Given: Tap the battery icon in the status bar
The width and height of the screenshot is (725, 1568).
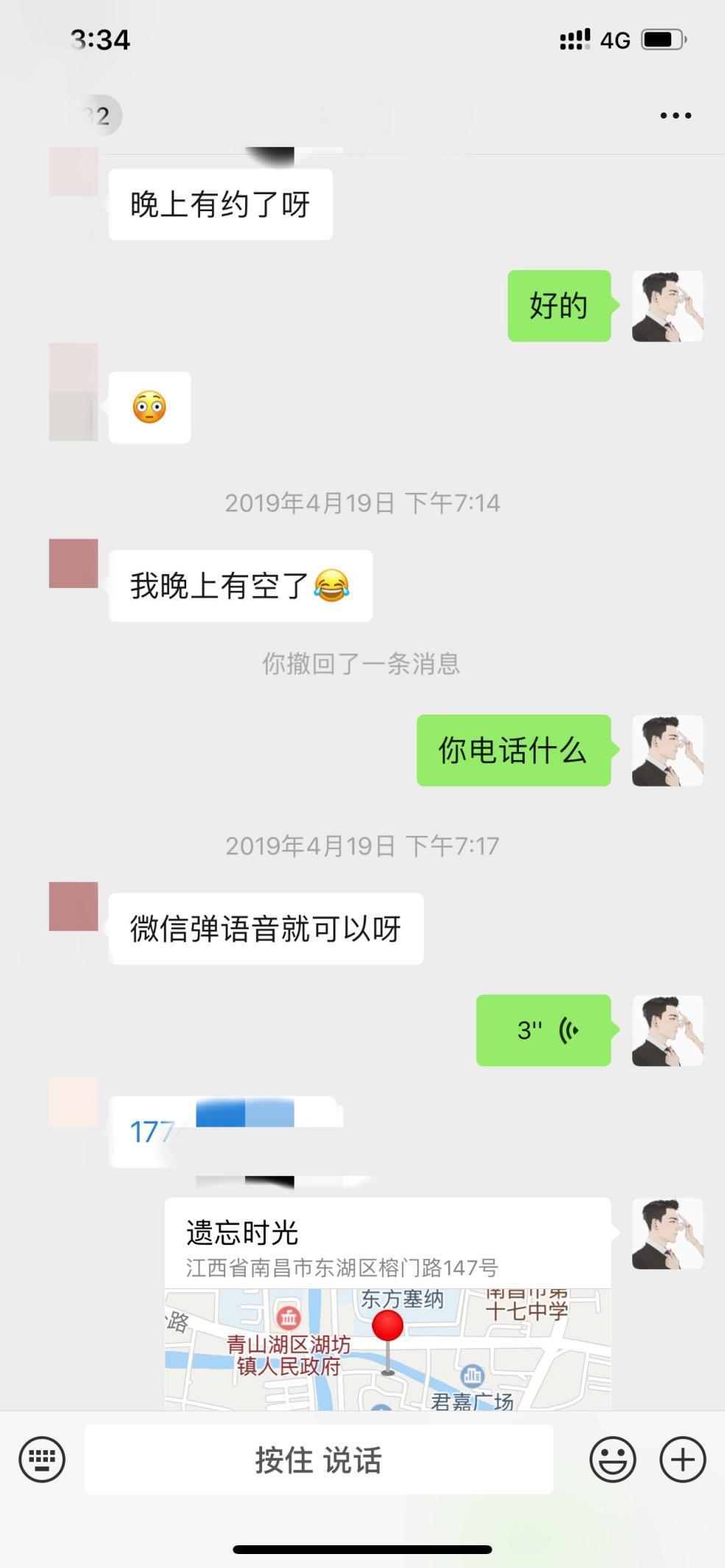Looking at the screenshot, I should [x=661, y=40].
